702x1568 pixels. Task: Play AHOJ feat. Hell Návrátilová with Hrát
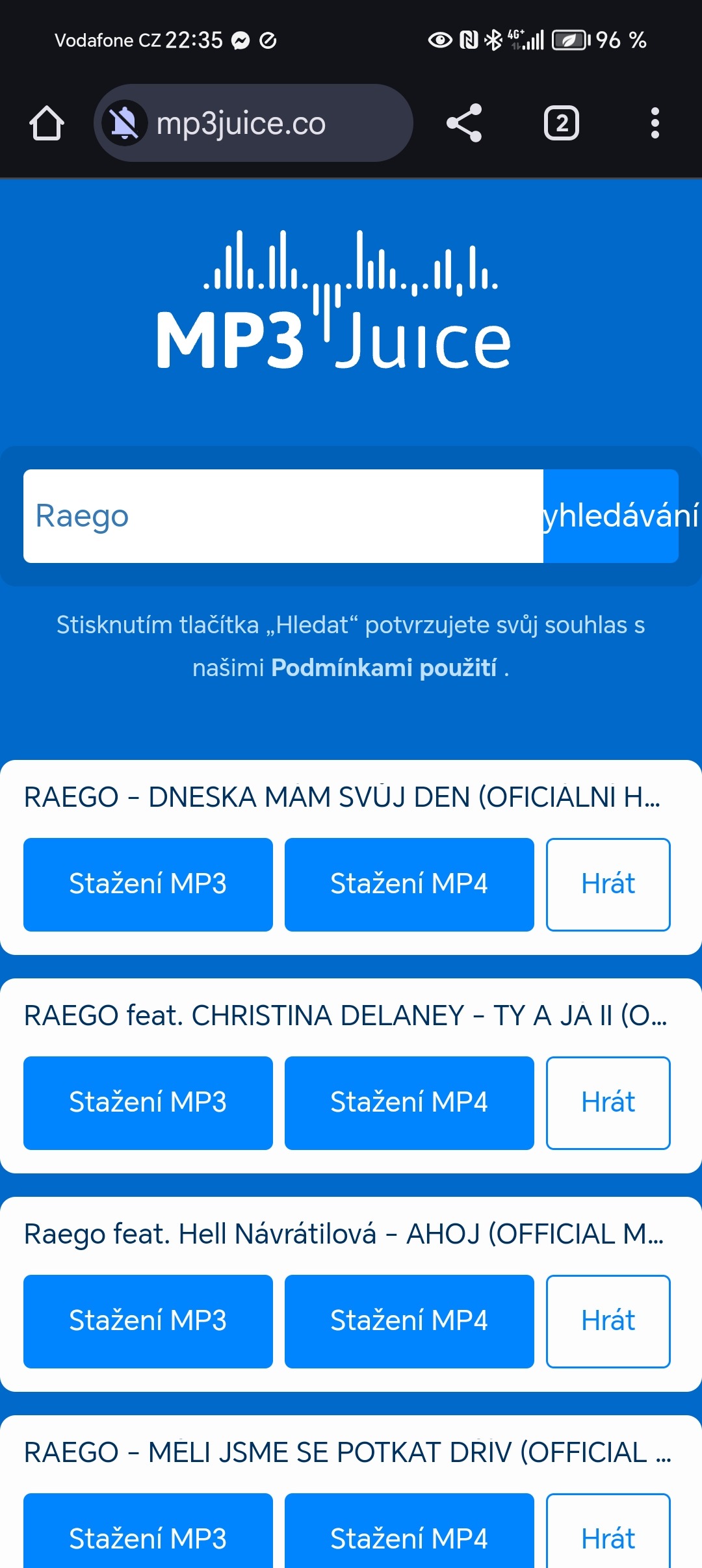pos(608,1321)
